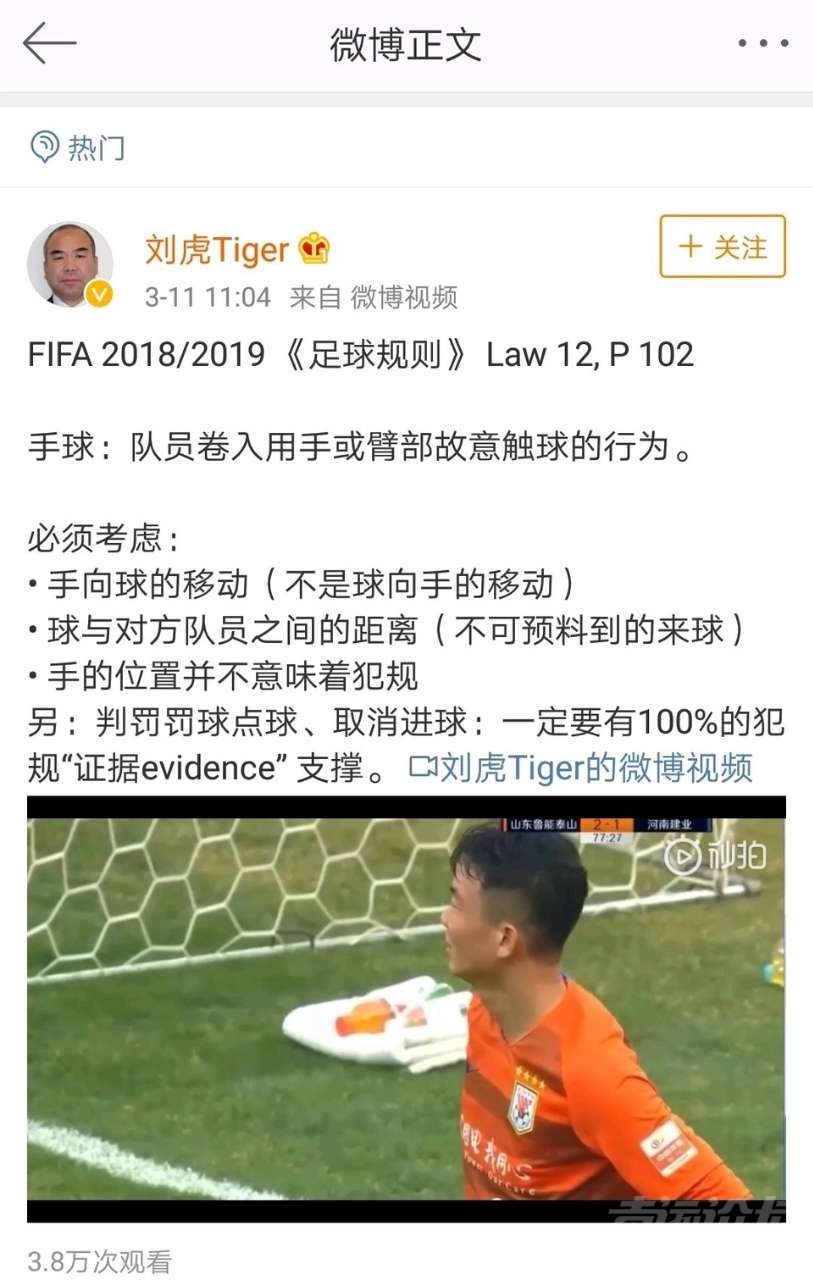Open the 热门 hot tag

point(78,148)
